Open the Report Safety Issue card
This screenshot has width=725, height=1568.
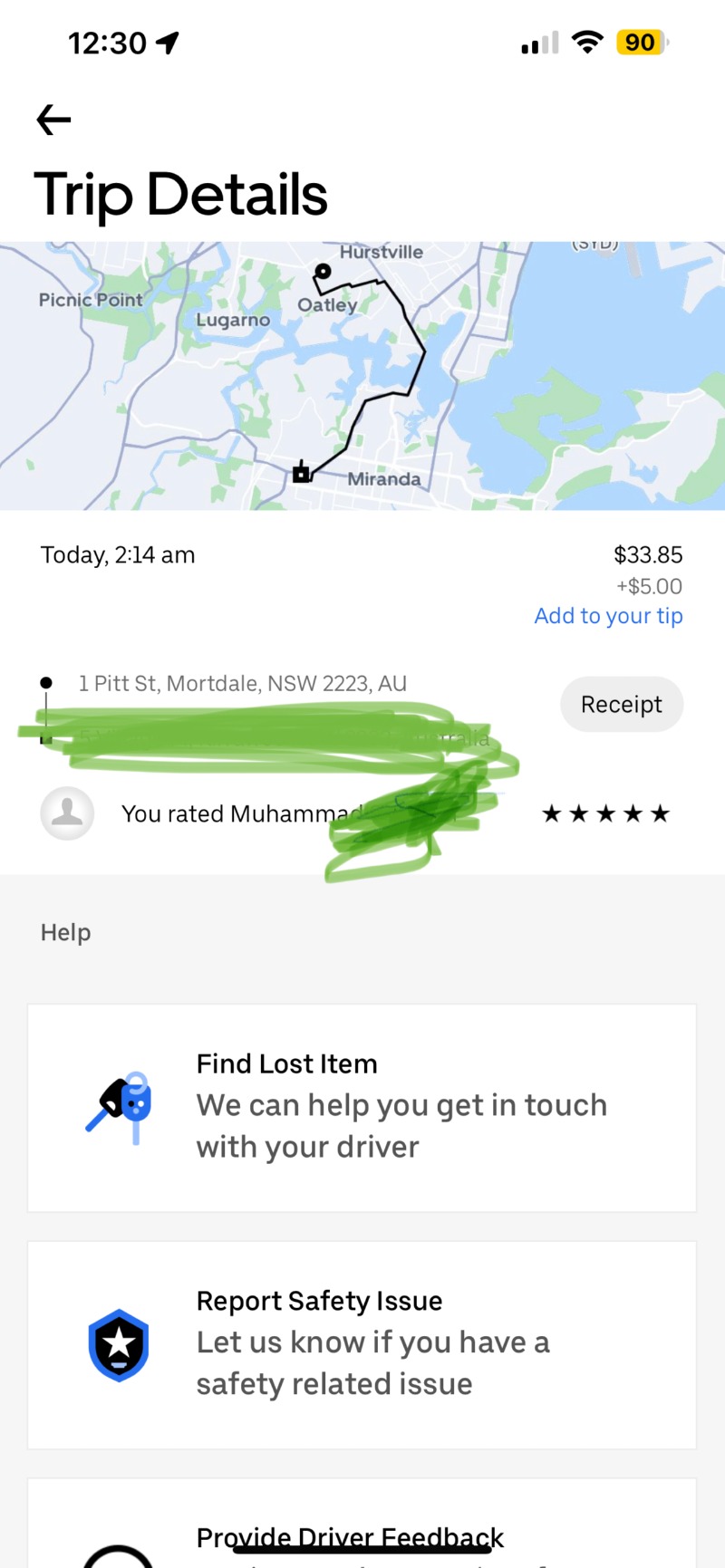(x=362, y=1344)
